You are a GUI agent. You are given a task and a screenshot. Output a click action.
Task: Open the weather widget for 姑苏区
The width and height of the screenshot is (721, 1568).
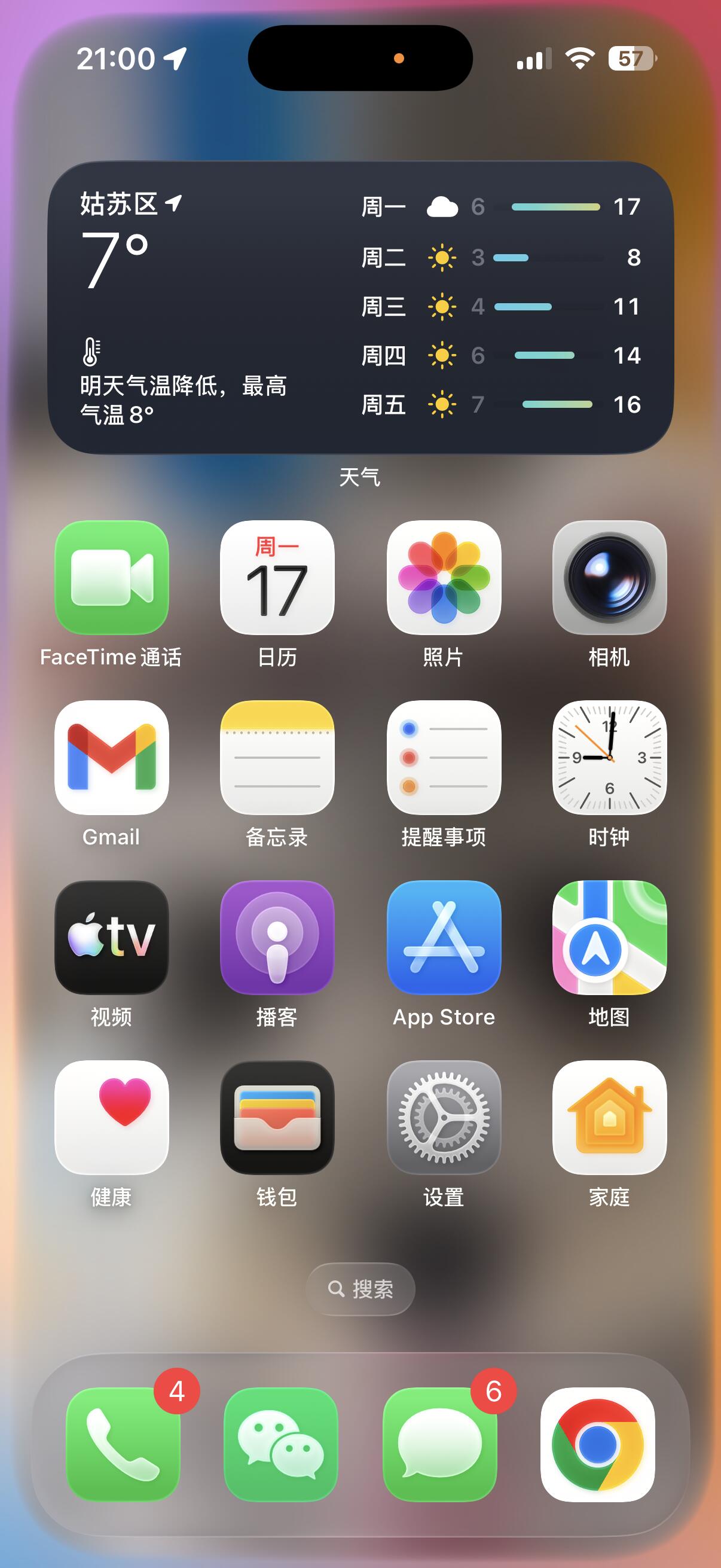360,307
